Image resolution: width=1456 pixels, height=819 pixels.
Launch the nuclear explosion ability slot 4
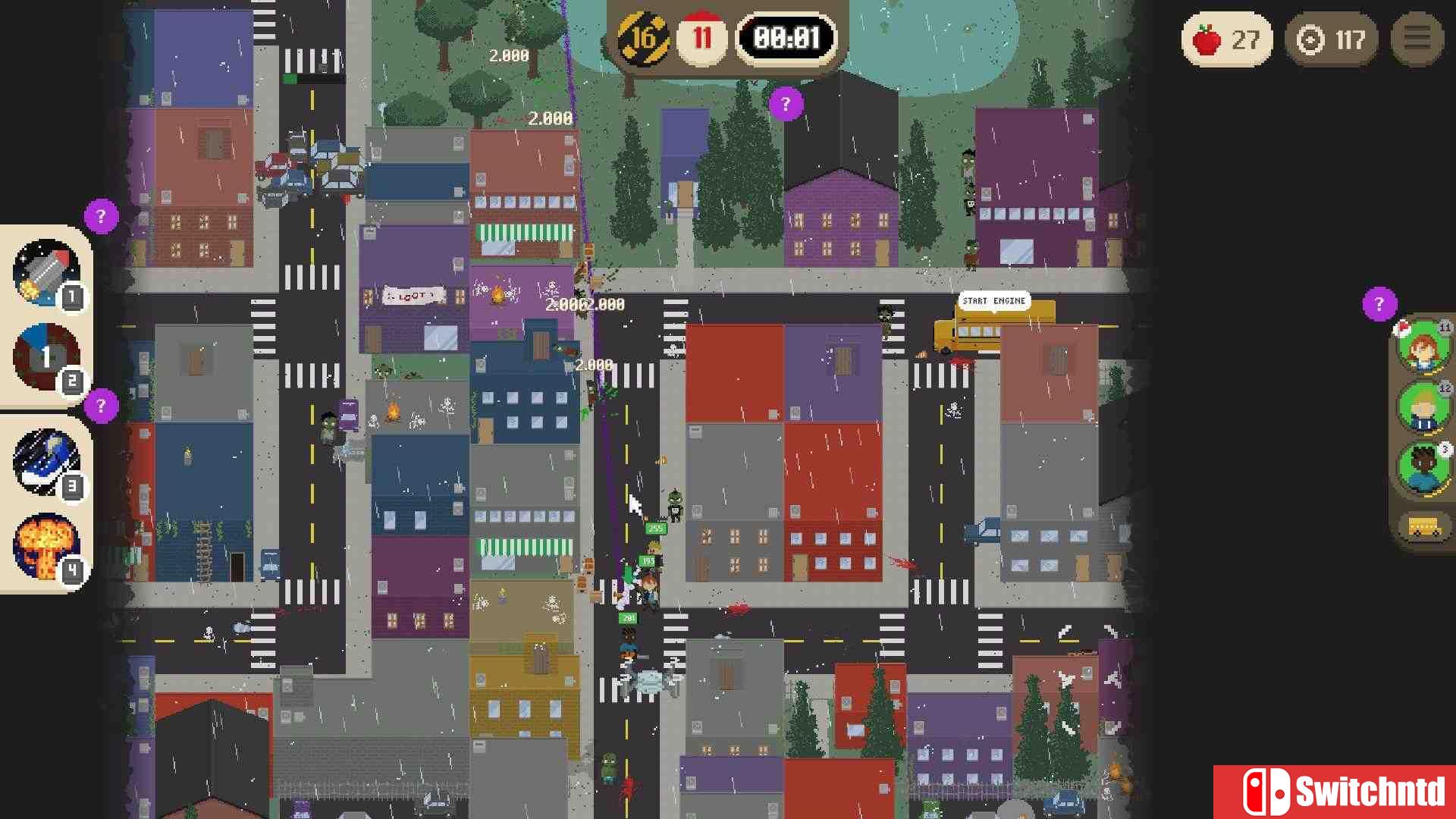tap(46, 546)
